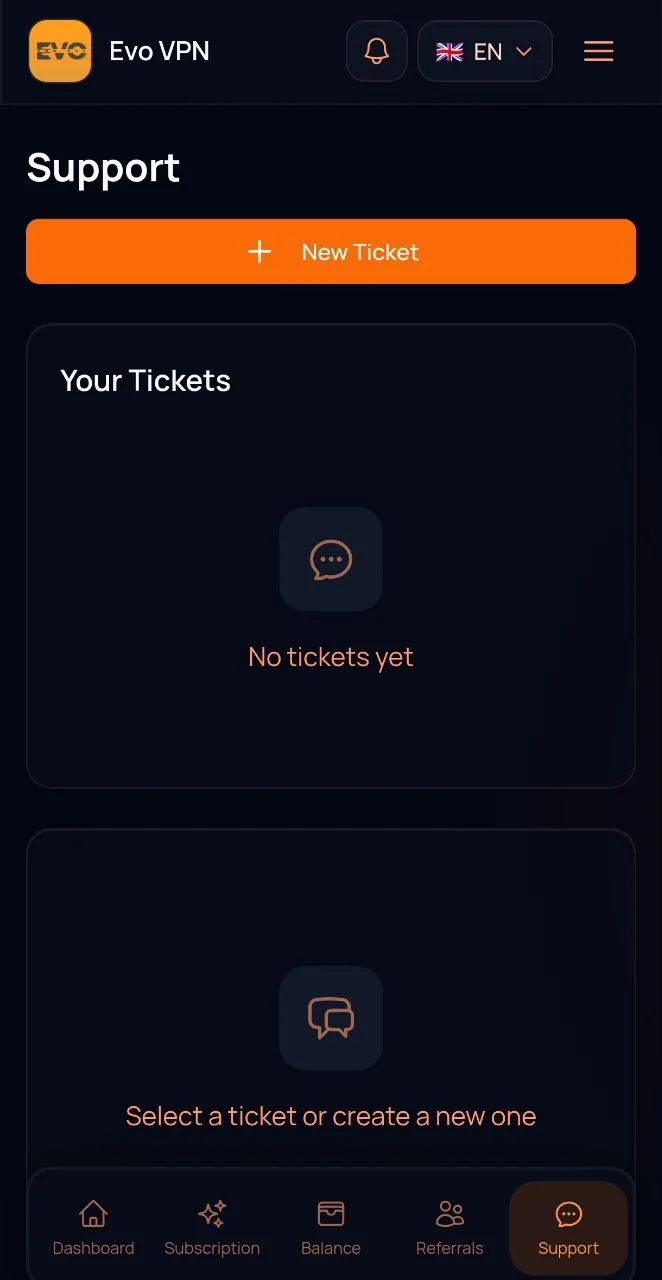Expand the EN language dropdown
Screen dimensions: 662x1280
485,51
